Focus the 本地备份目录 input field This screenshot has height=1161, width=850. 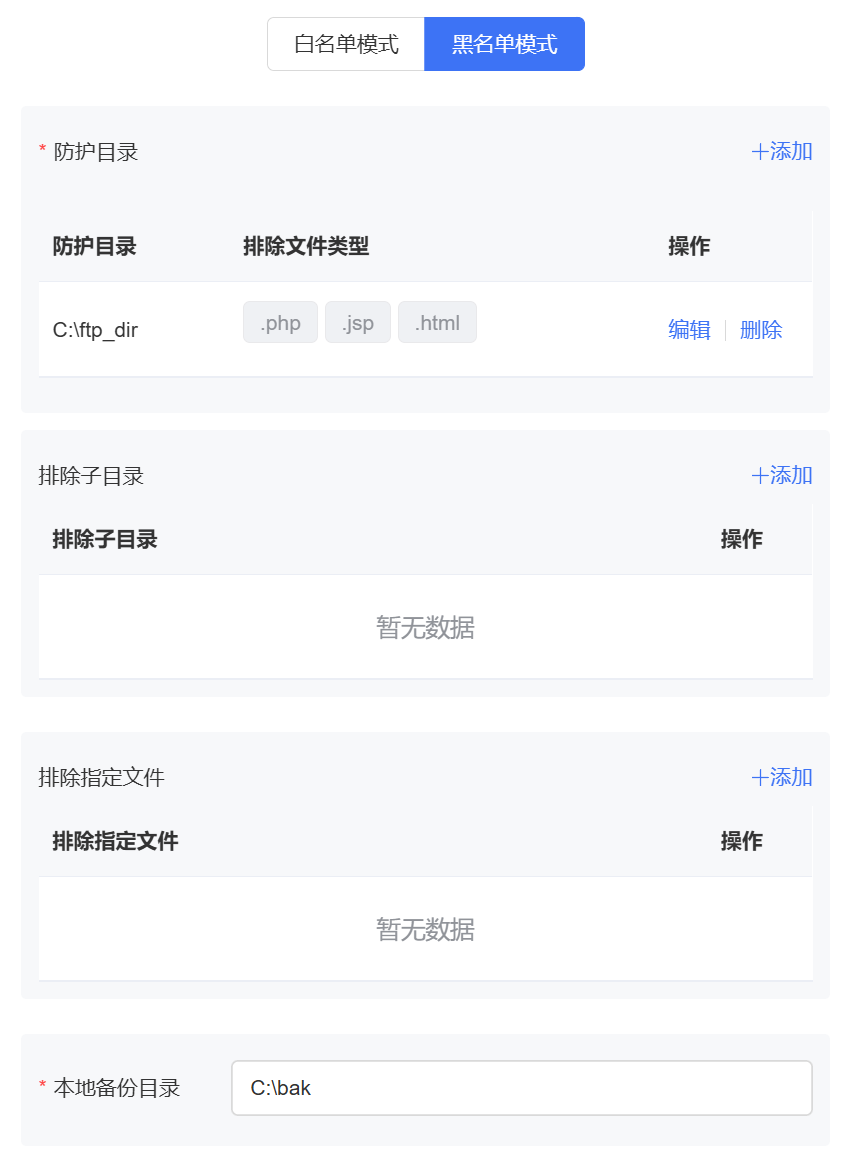point(521,1088)
